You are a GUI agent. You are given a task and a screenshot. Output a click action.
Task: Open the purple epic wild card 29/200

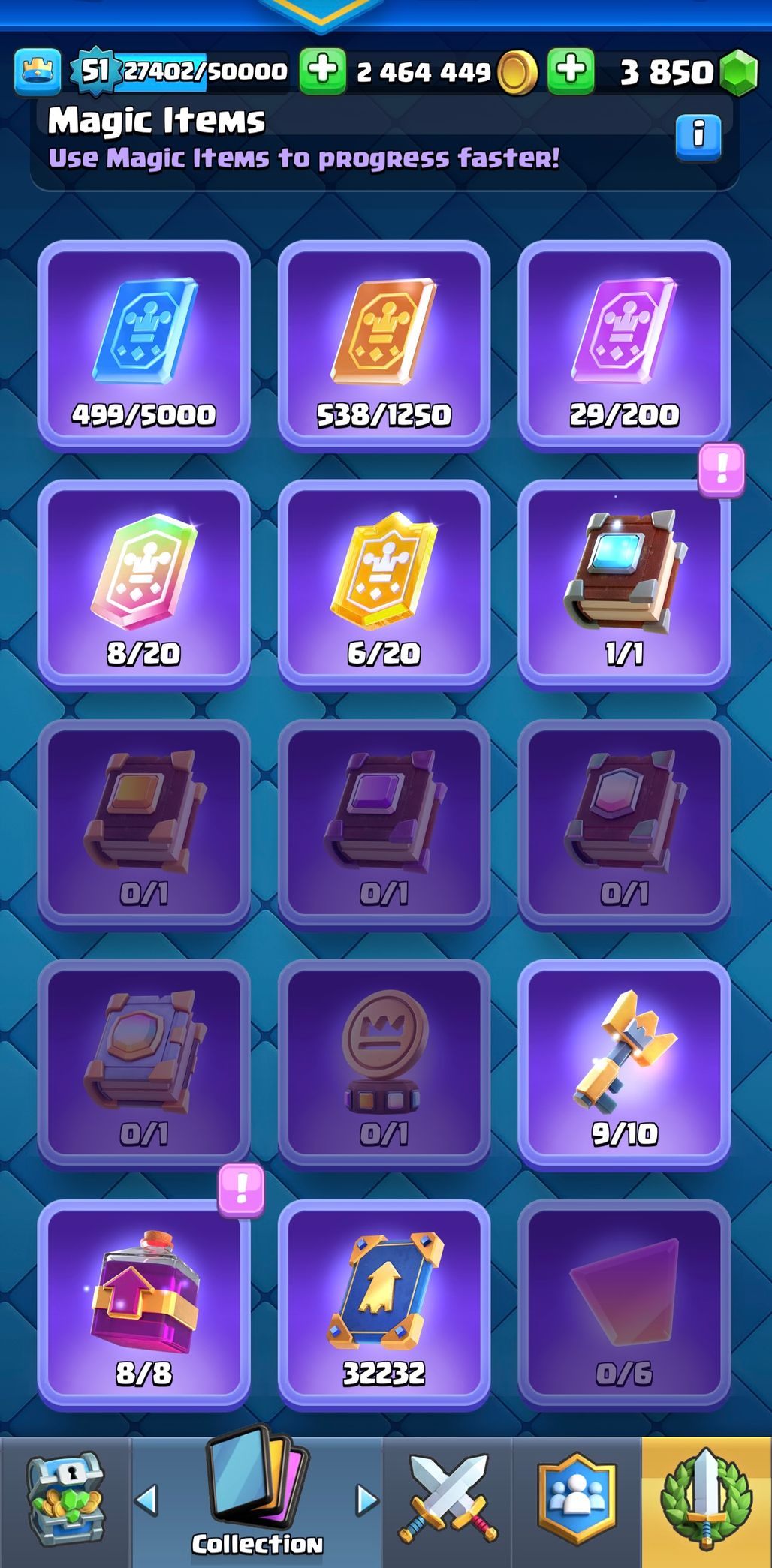point(624,345)
